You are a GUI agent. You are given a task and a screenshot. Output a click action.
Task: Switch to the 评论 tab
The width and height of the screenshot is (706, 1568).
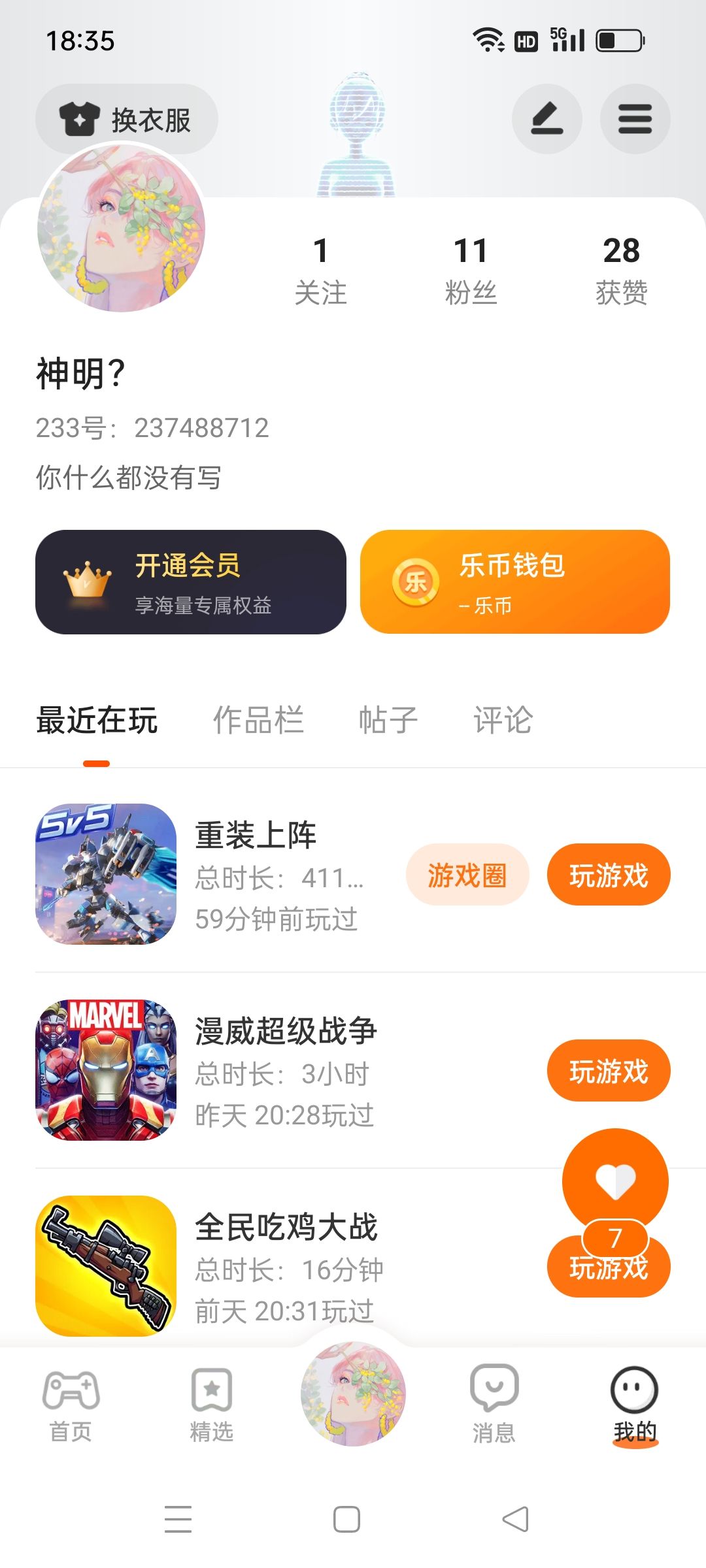point(503,721)
